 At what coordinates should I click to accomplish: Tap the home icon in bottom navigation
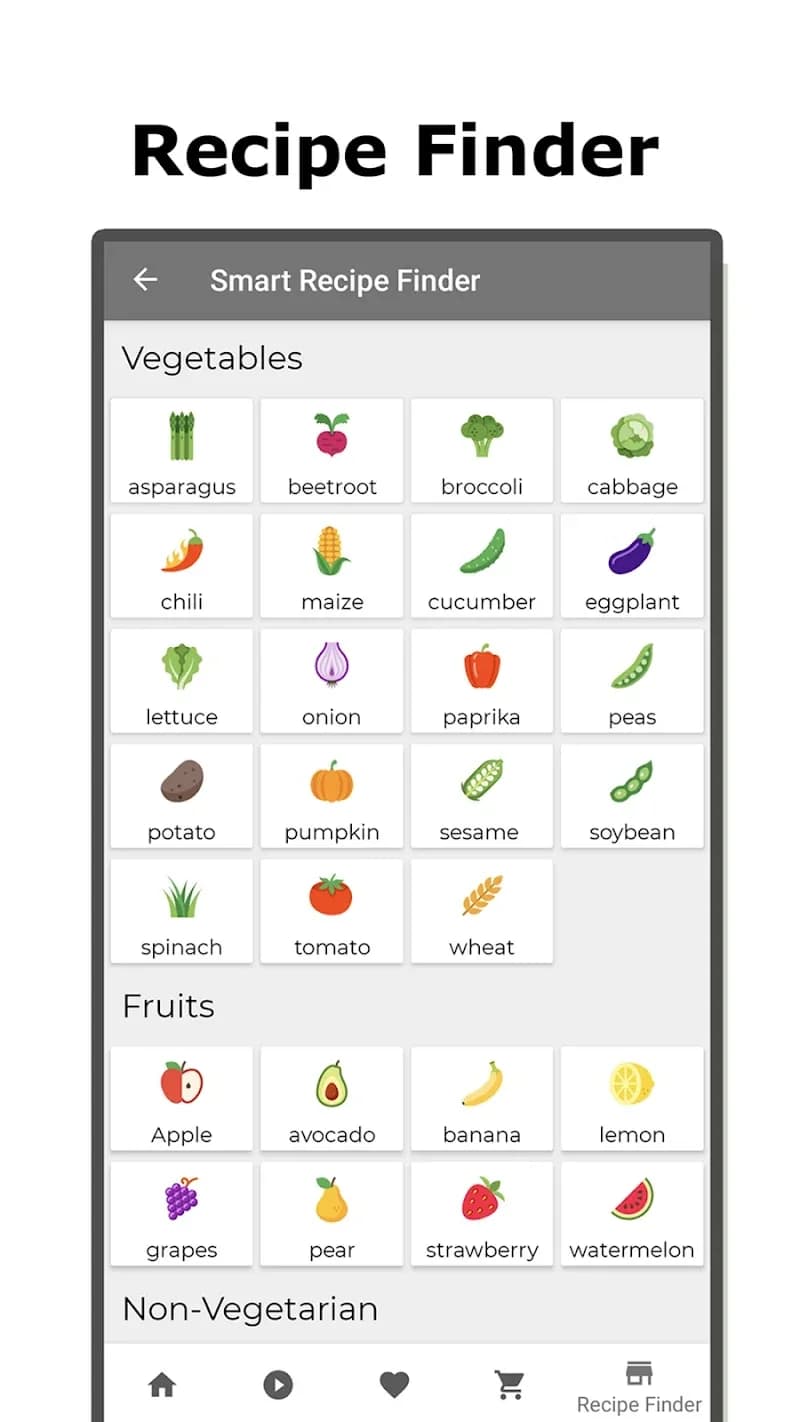point(163,1385)
